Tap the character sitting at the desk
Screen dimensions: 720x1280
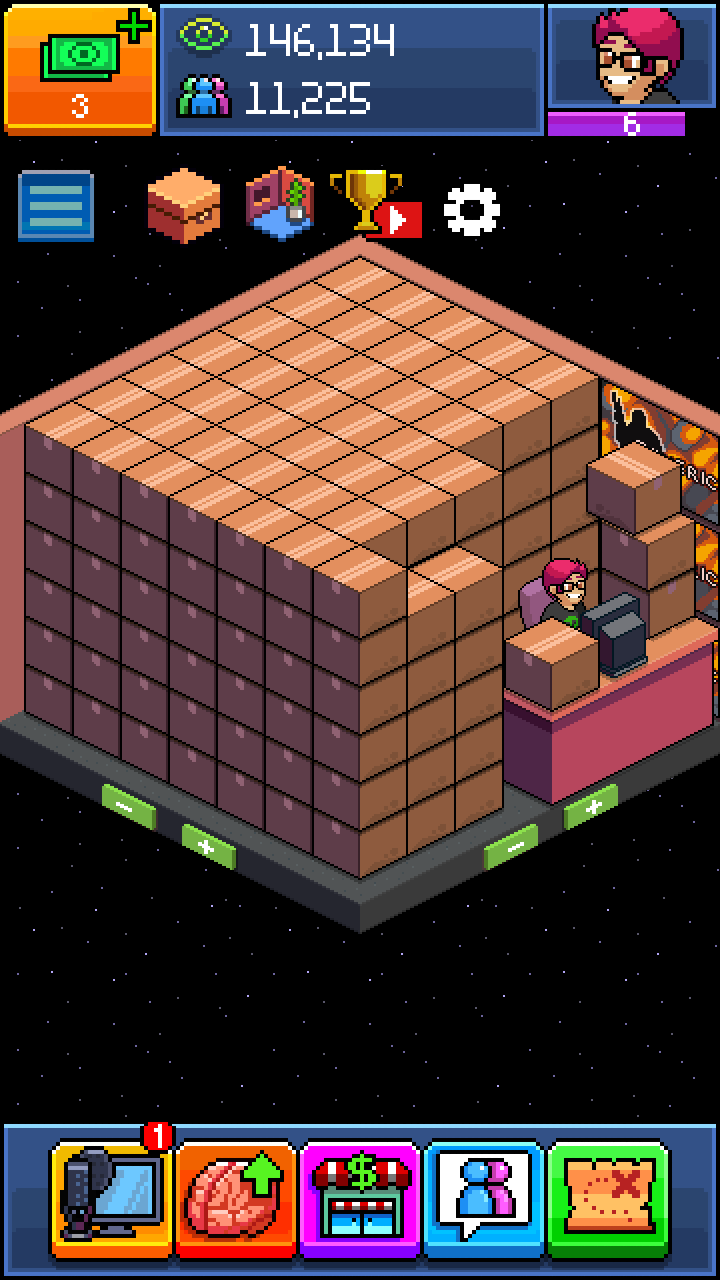tap(565, 592)
